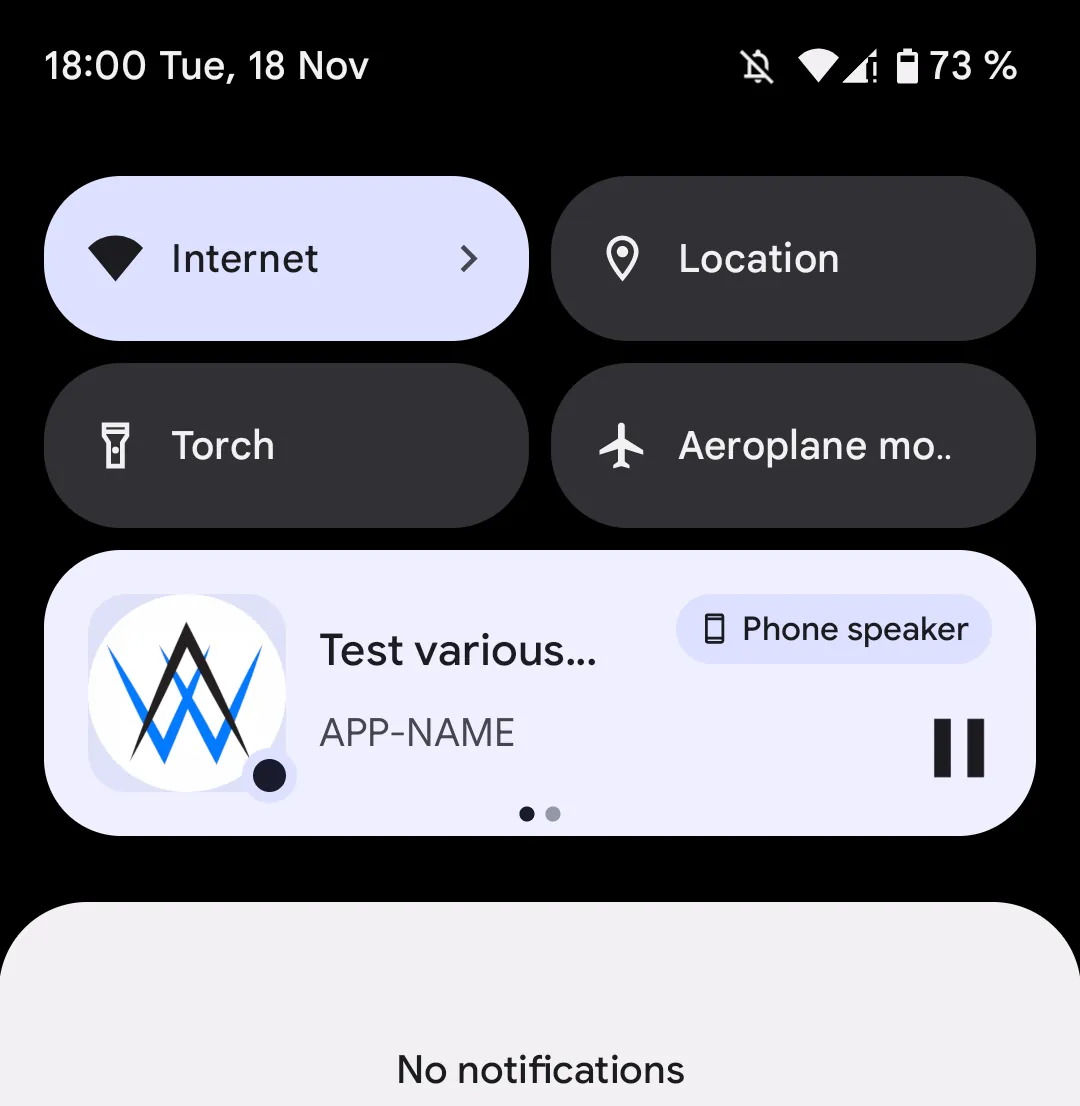
Task: Open the Internet tile details
Action: tap(287, 258)
